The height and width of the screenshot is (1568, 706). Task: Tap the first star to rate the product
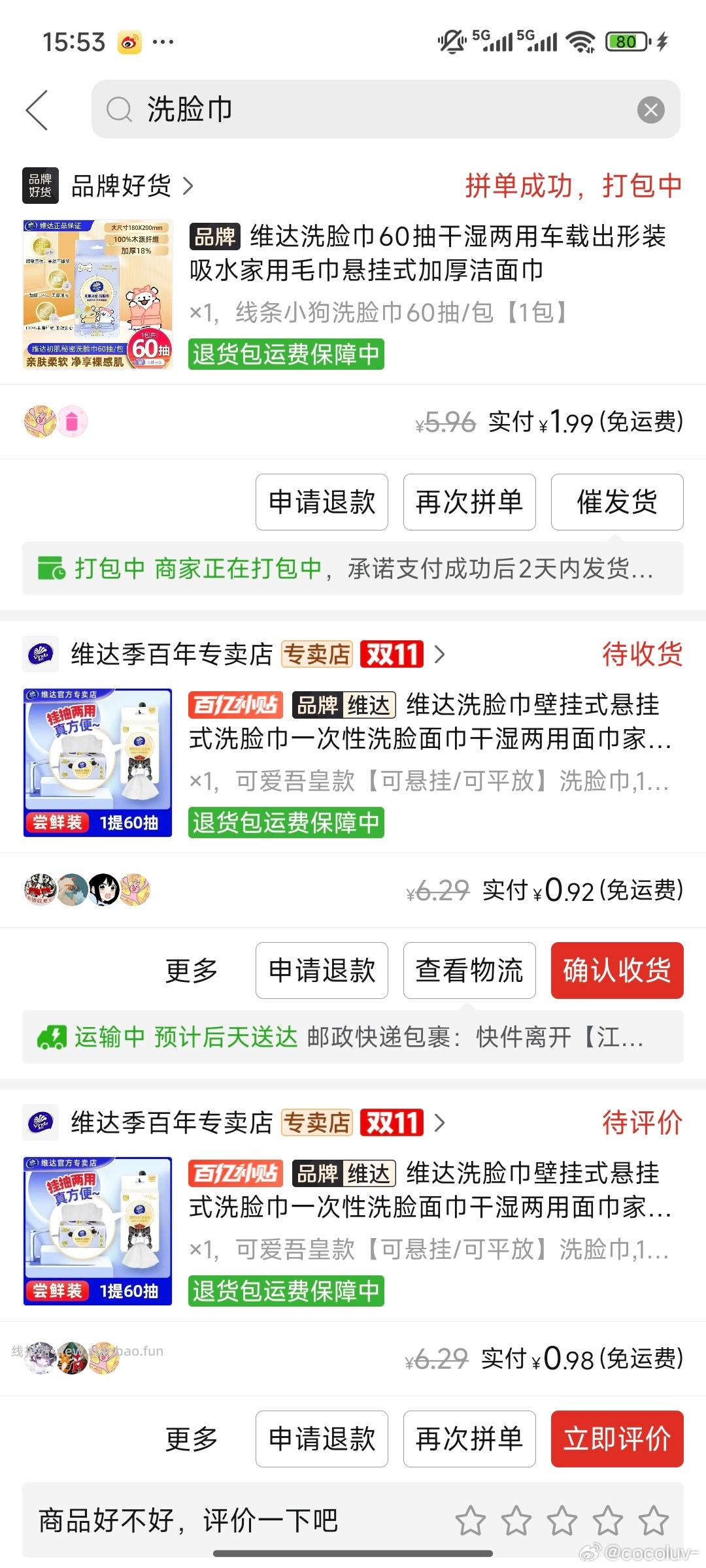(x=473, y=1520)
